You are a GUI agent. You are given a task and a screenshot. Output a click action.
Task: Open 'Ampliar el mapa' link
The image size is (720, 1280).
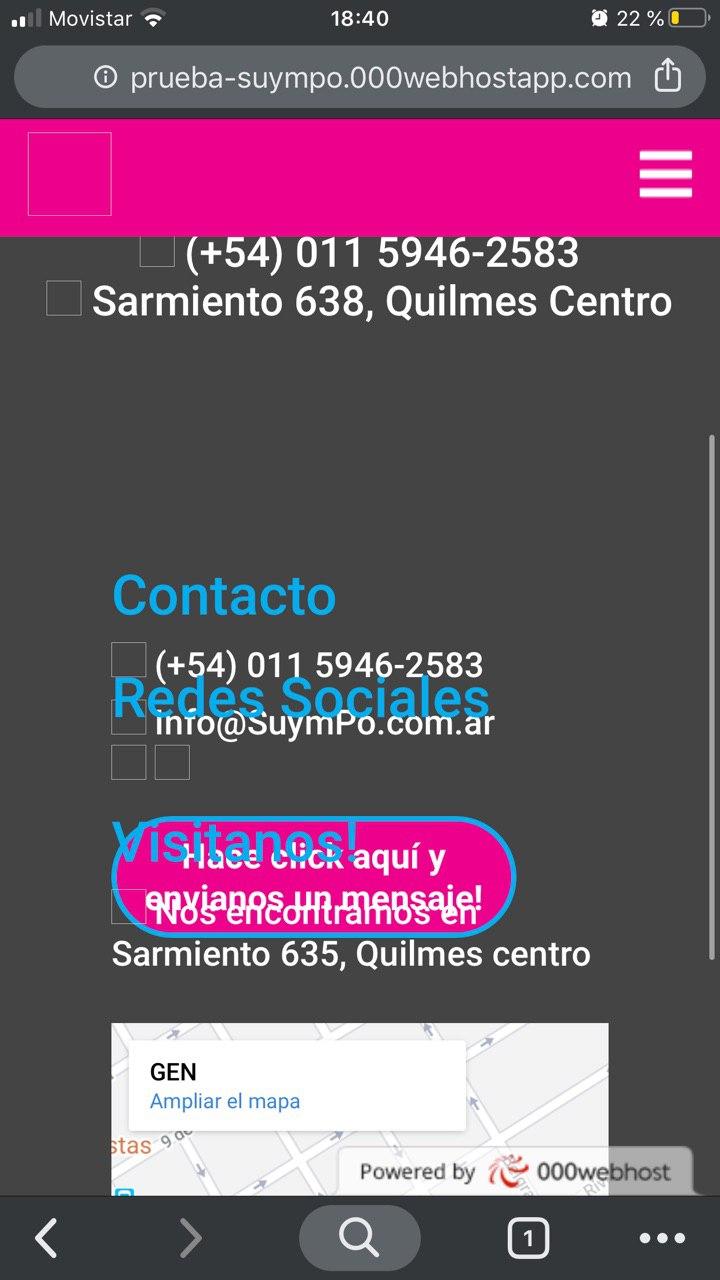[x=224, y=1101]
